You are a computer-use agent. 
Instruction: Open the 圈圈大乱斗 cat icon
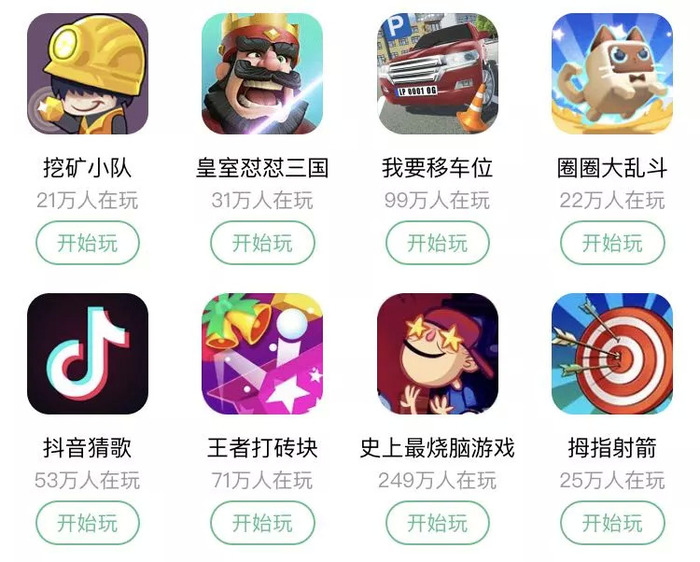(612, 73)
